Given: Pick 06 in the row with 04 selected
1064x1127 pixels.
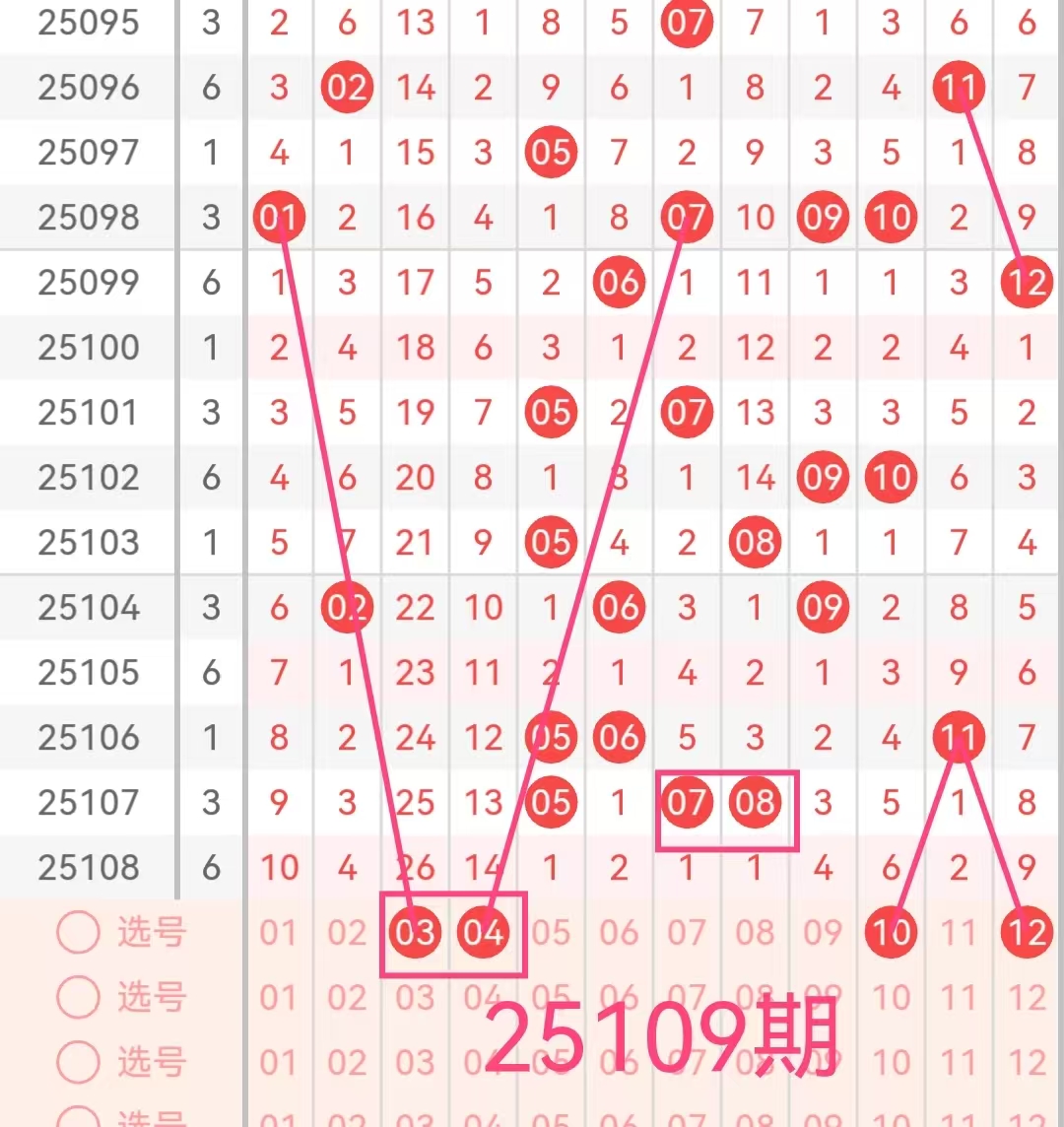Looking at the screenshot, I should (619, 932).
